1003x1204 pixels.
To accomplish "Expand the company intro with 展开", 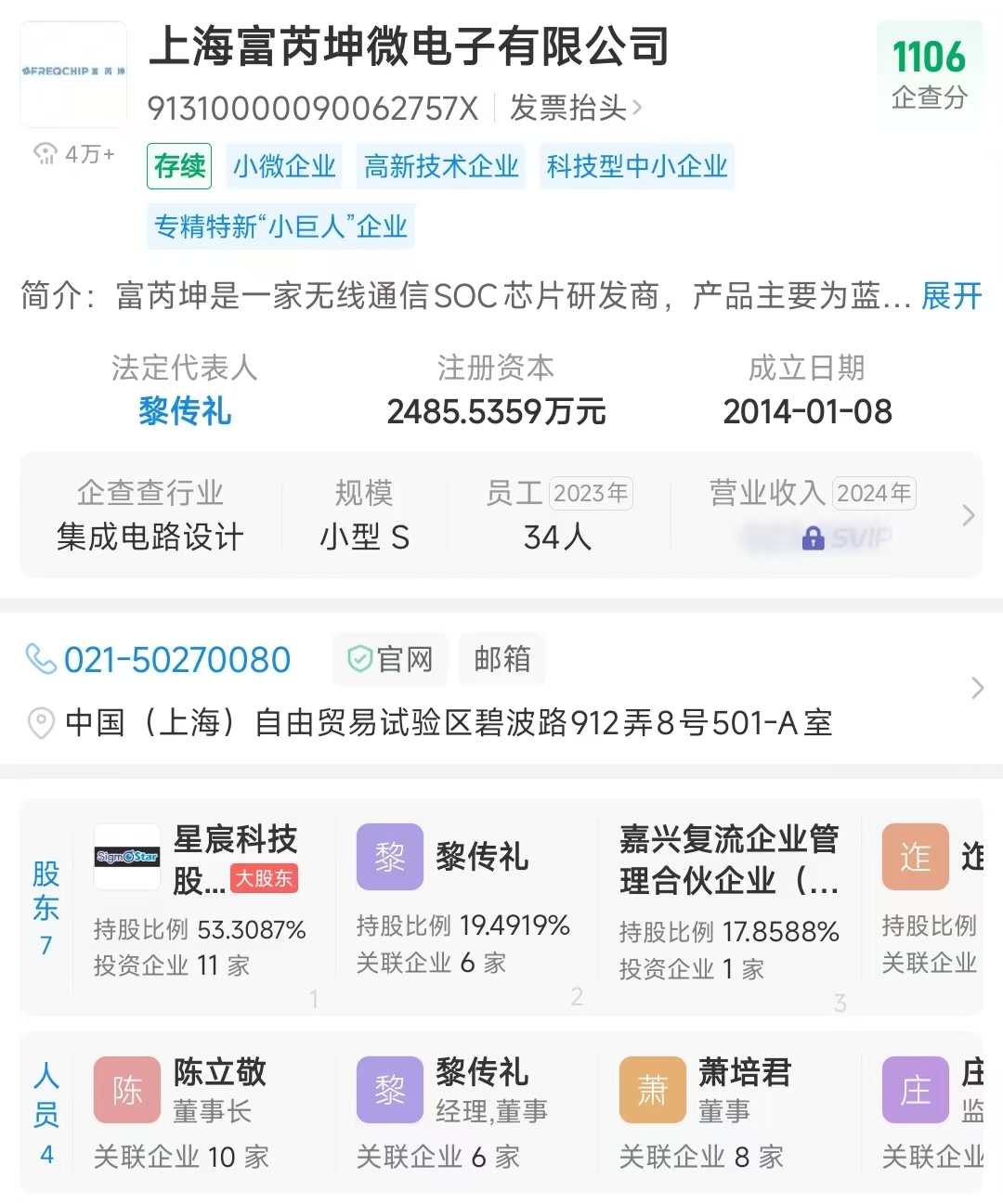I will [951, 296].
